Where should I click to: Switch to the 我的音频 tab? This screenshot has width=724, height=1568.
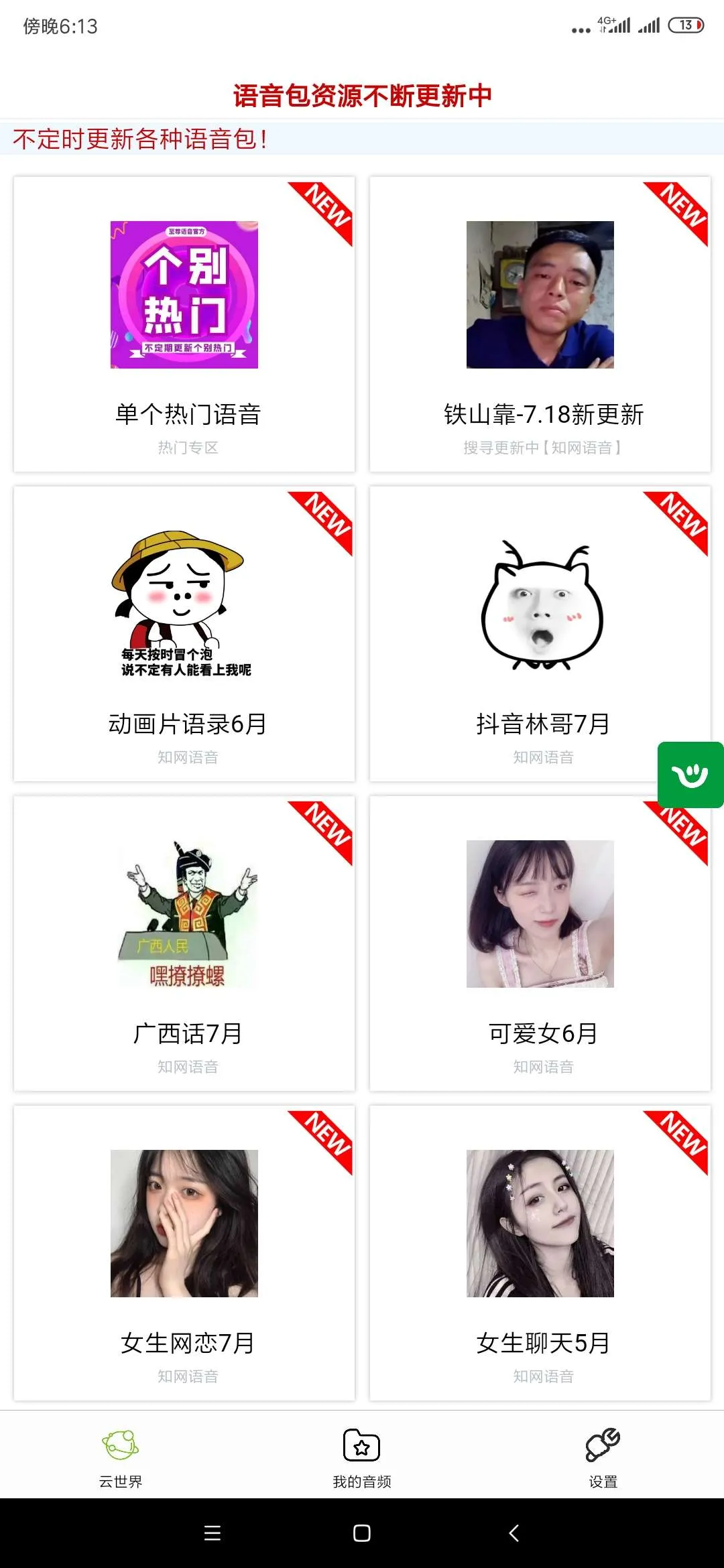point(362,1455)
